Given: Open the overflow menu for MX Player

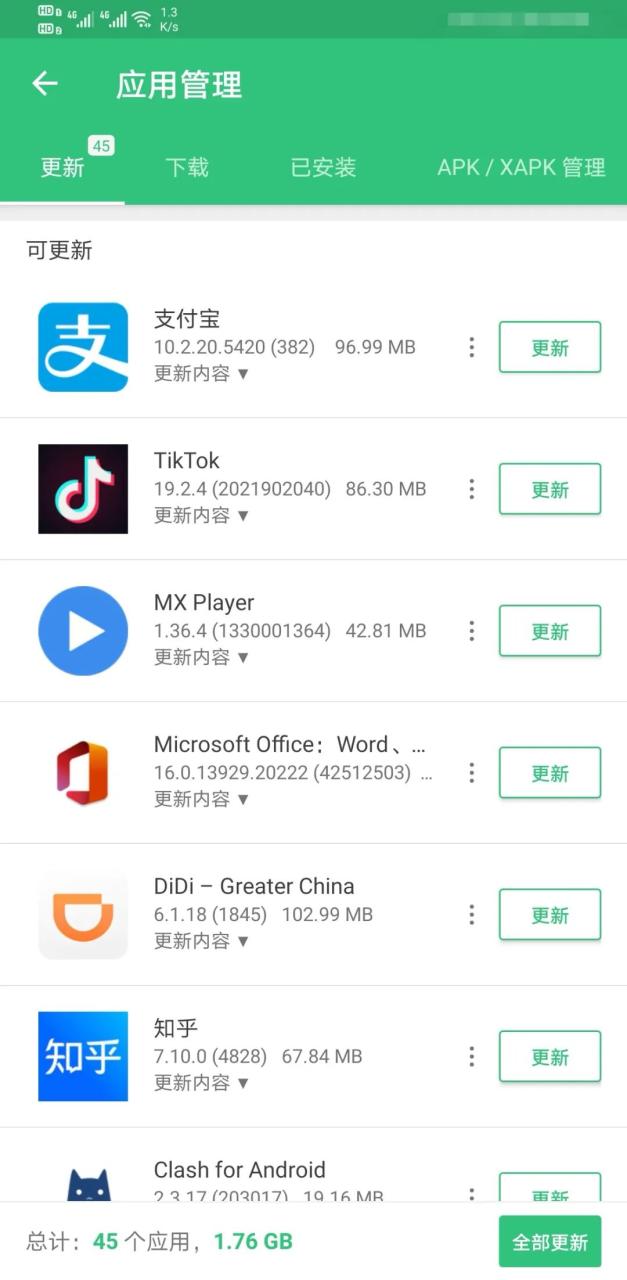Looking at the screenshot, I should 471,631.
